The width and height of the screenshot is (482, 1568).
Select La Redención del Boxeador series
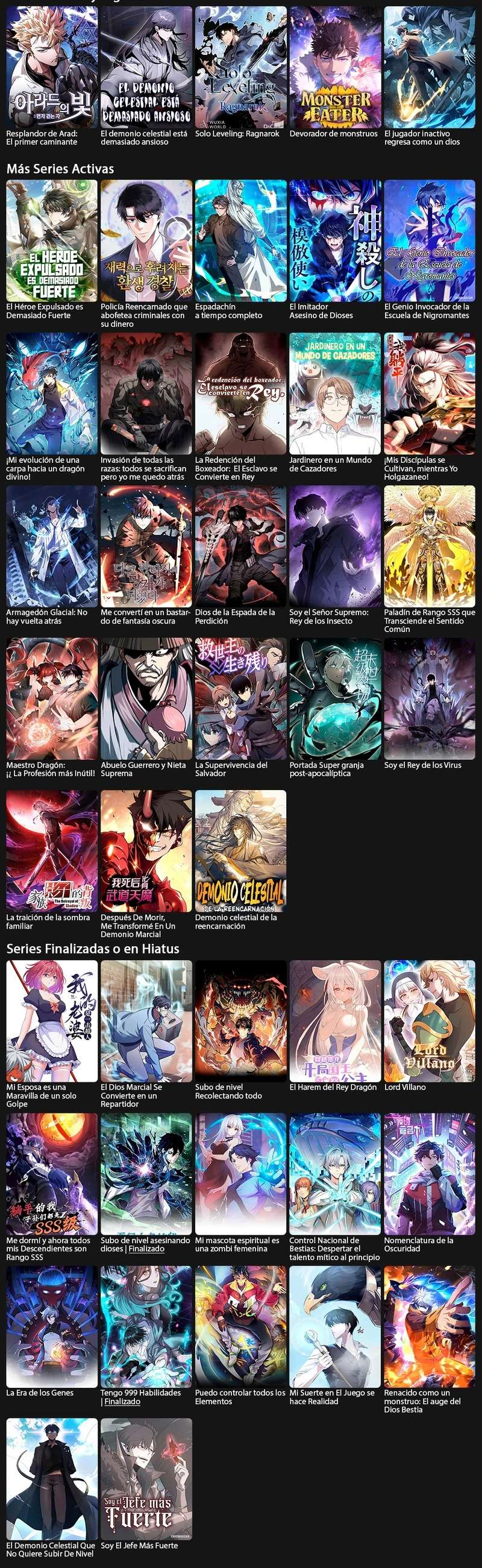click(240, 394)
